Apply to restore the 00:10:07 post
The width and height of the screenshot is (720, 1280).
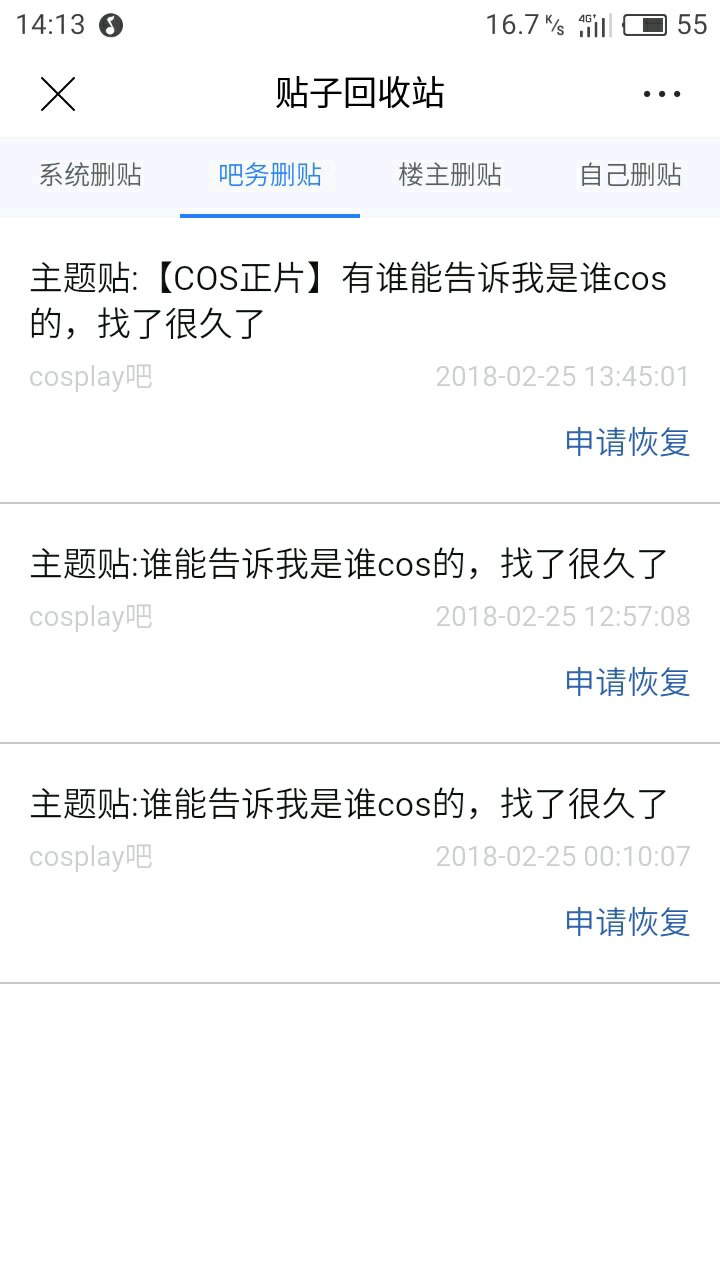coord(627,922)
